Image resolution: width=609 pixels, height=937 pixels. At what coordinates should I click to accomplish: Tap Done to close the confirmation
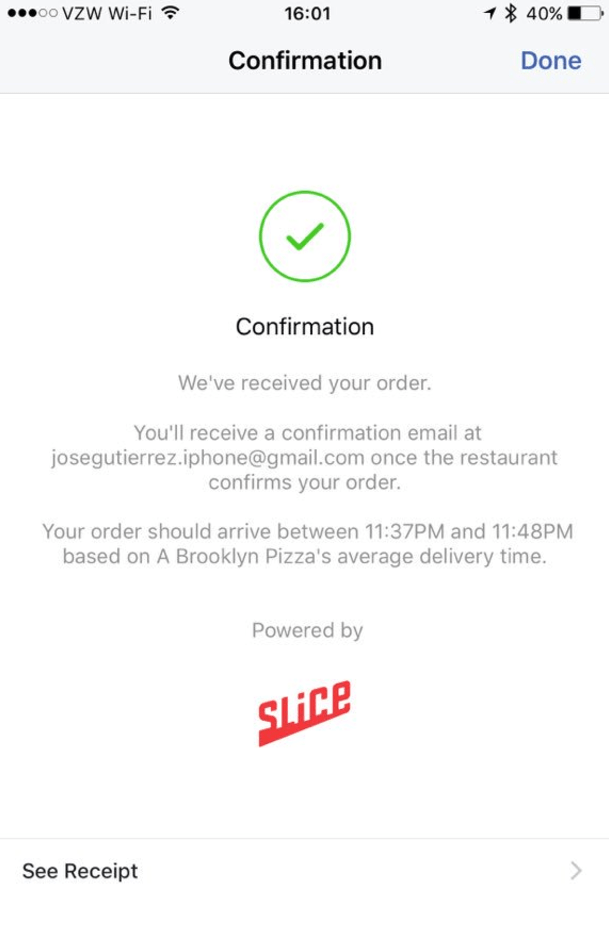pos(550,61)
